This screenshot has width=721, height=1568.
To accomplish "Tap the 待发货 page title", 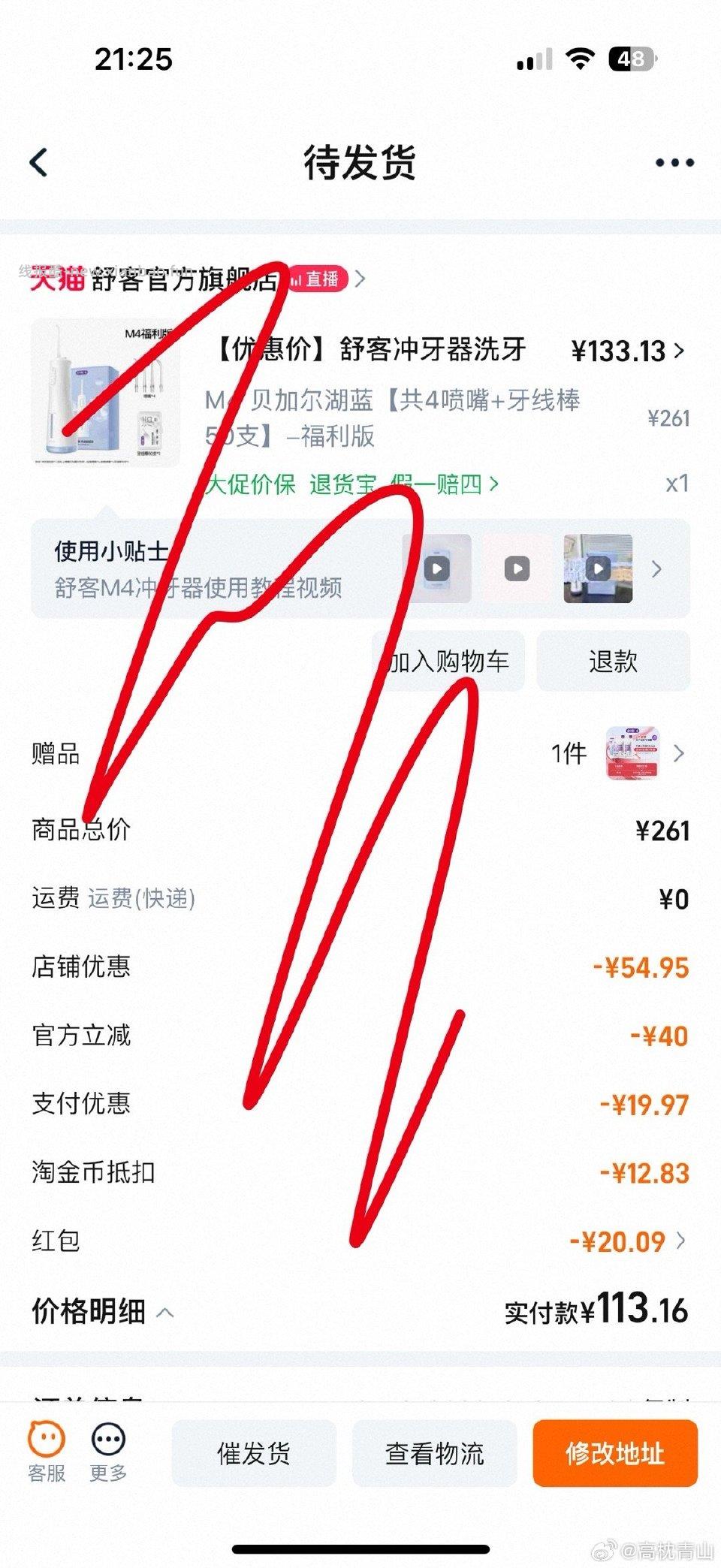I will tap(360, 163).
